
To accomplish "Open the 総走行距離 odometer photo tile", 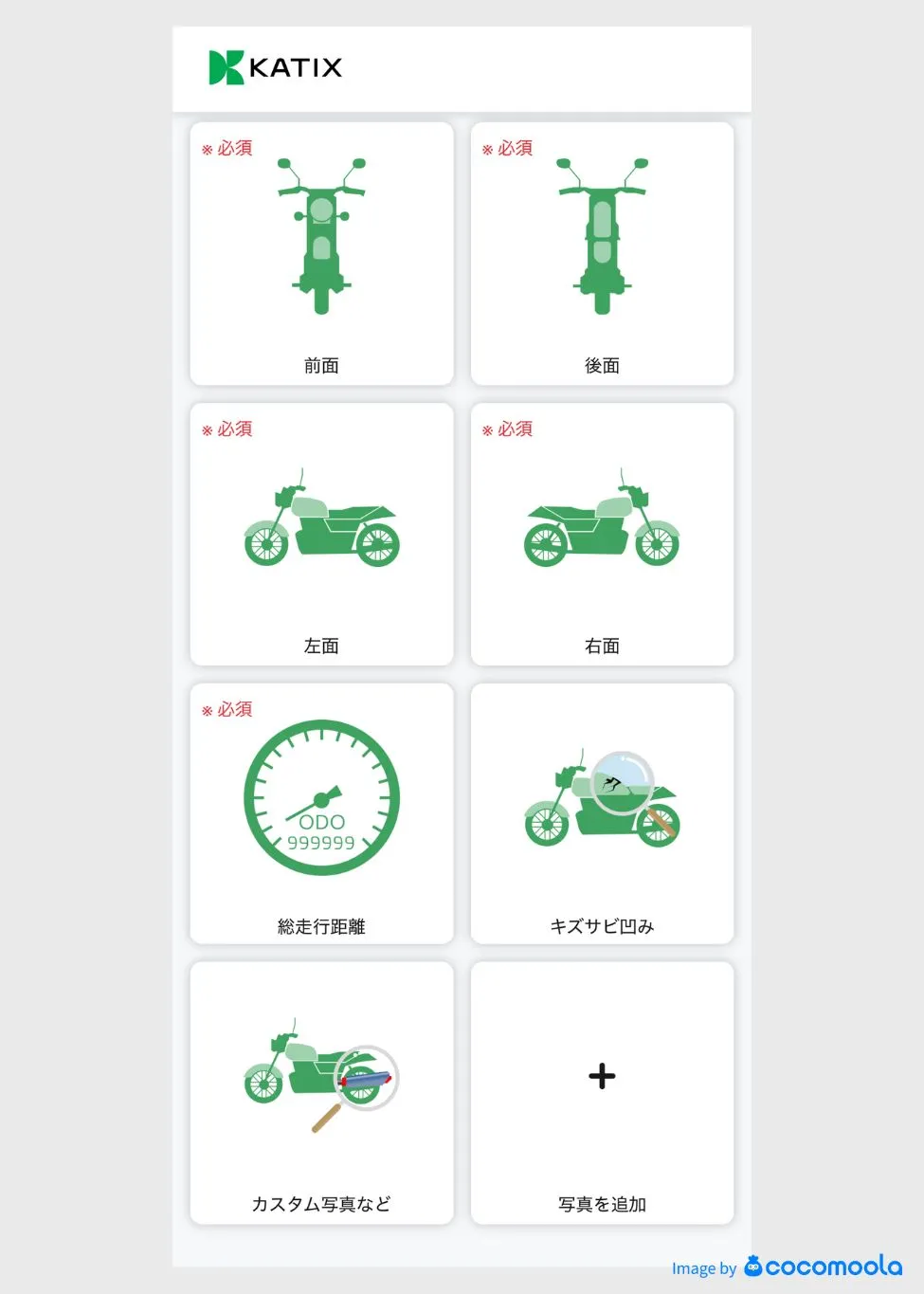I will point(321,813).
